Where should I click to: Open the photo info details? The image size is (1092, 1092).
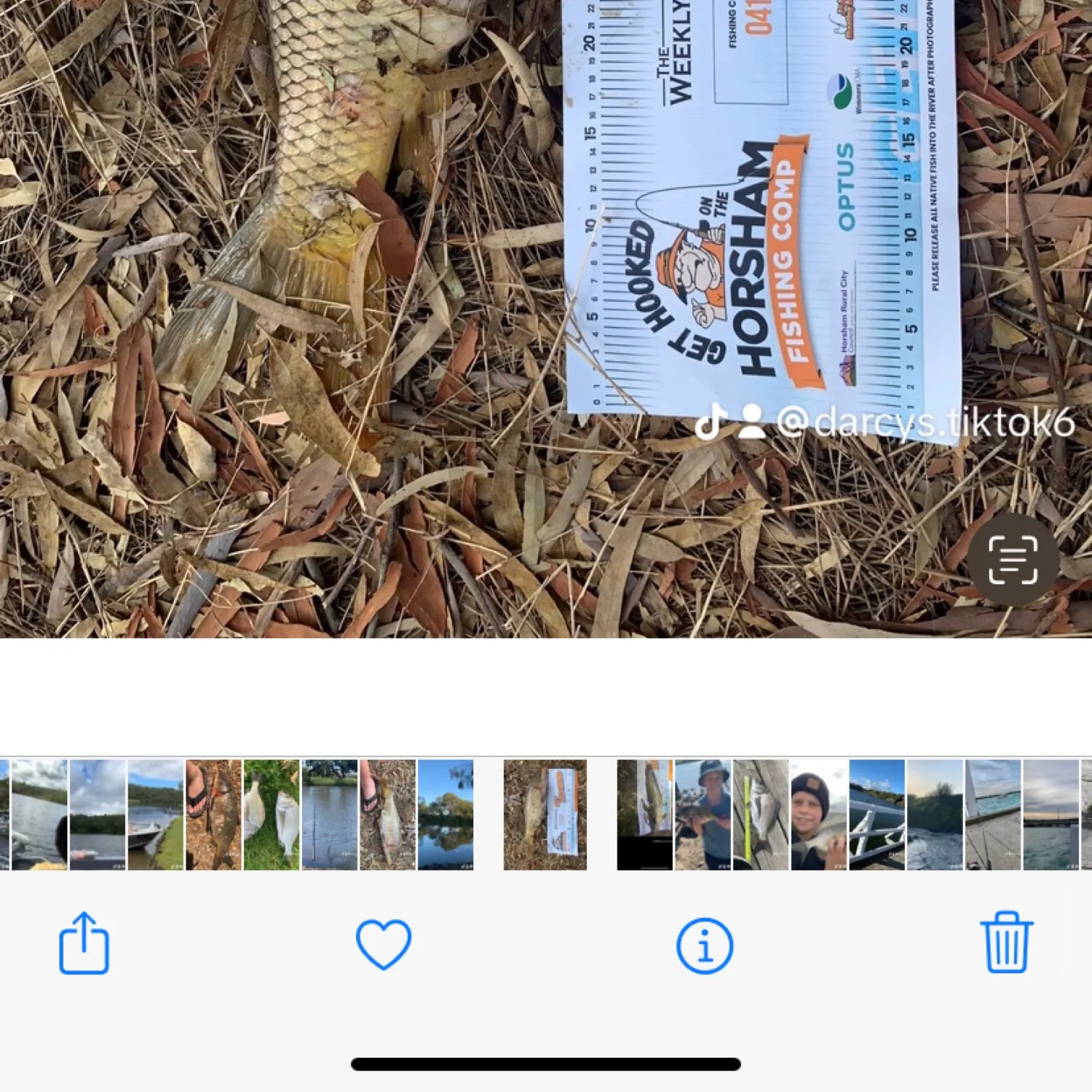coord(704,945)
